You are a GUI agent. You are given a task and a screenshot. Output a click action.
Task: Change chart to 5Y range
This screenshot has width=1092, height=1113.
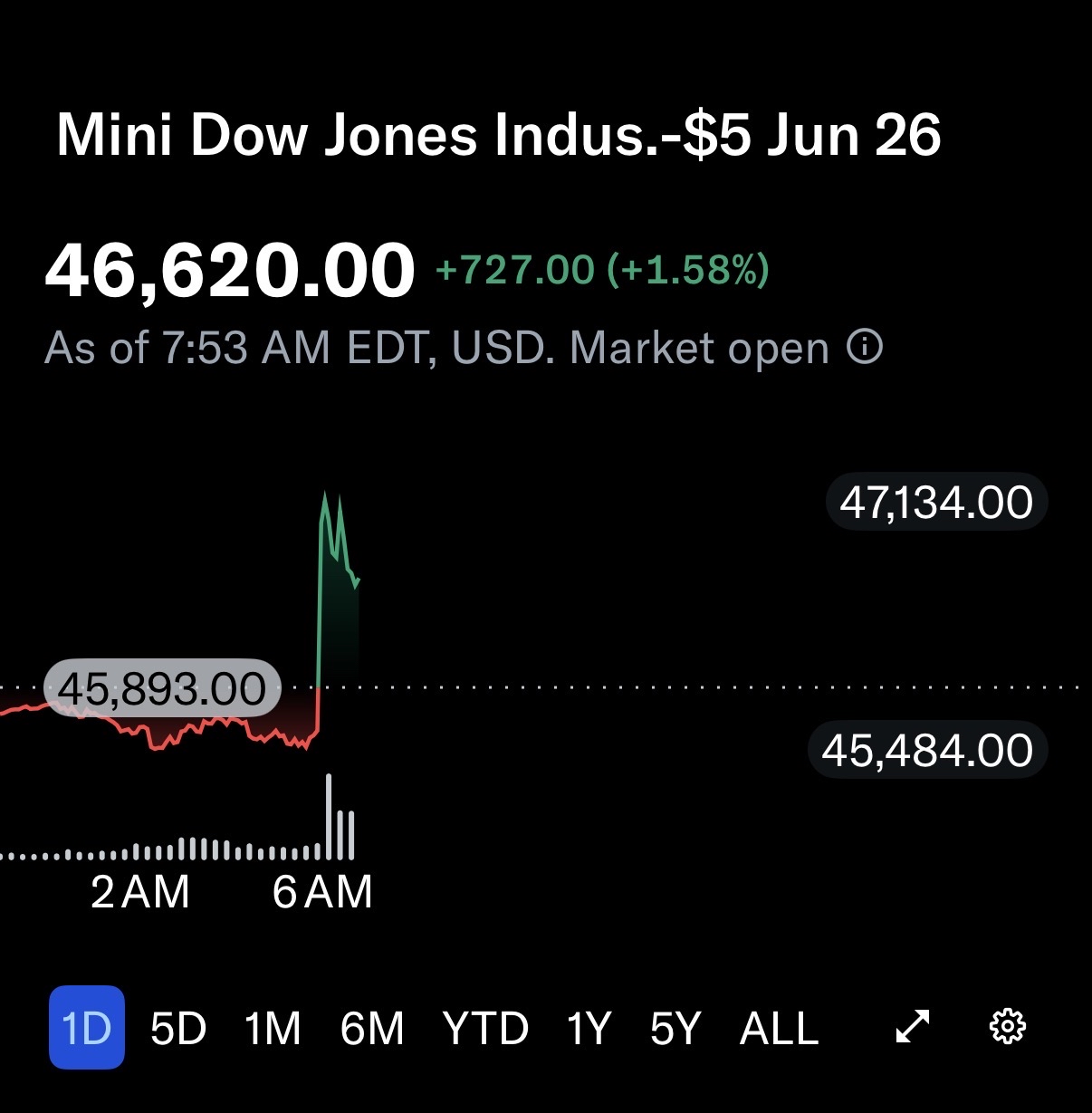pyautogui.click(x=675, y=1029)
